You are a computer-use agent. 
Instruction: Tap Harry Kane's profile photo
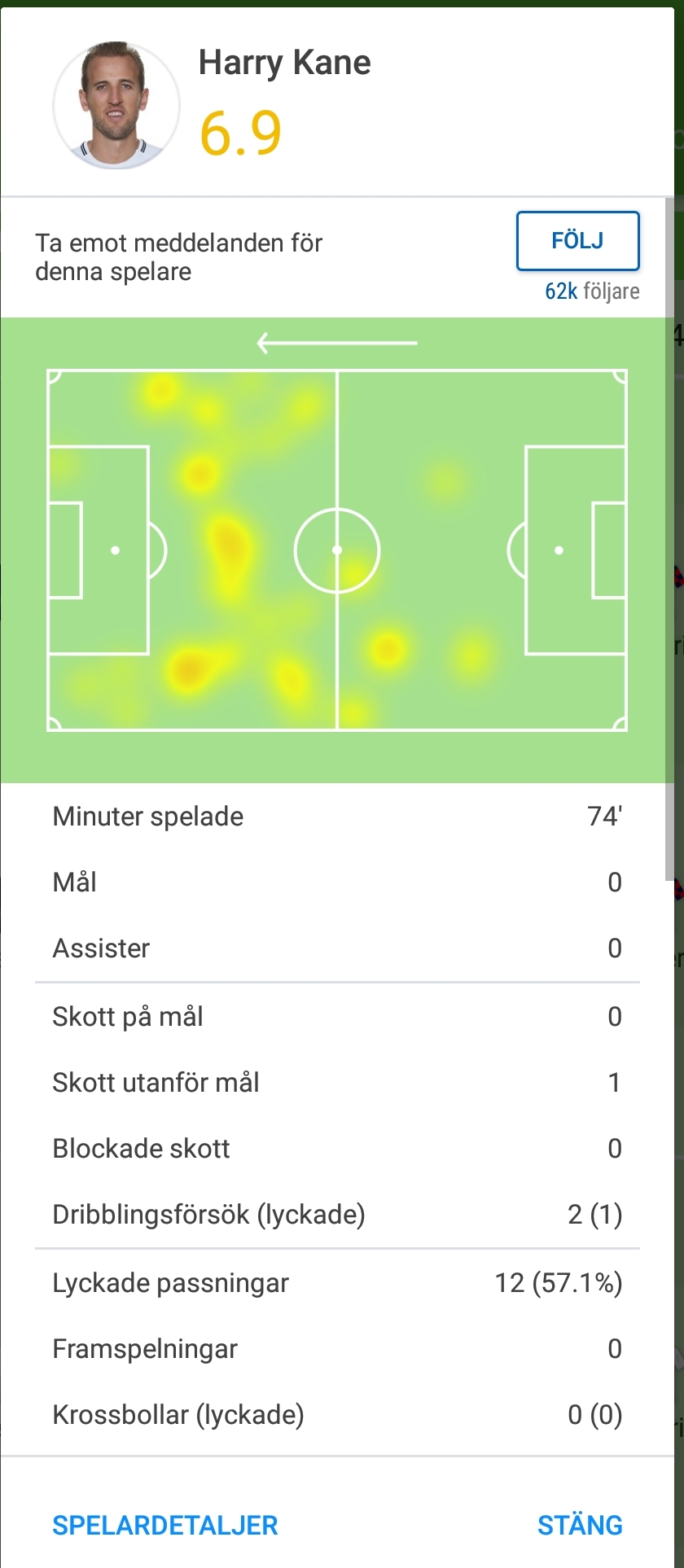[x=116, y=106]
